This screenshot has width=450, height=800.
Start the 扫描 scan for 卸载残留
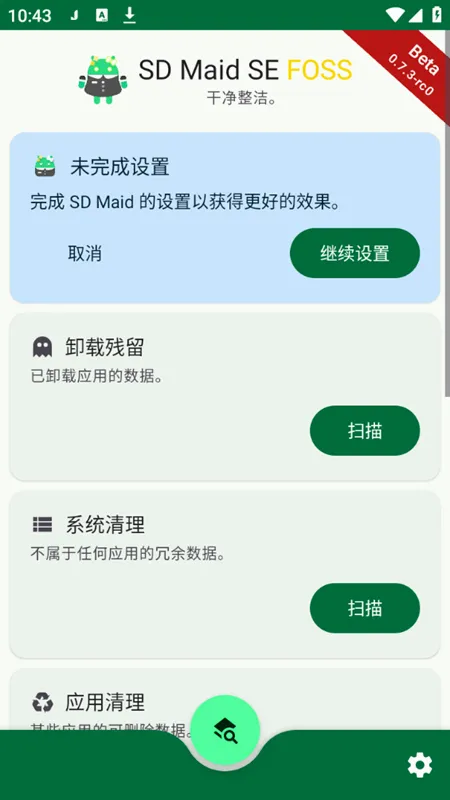coord(365,431)
